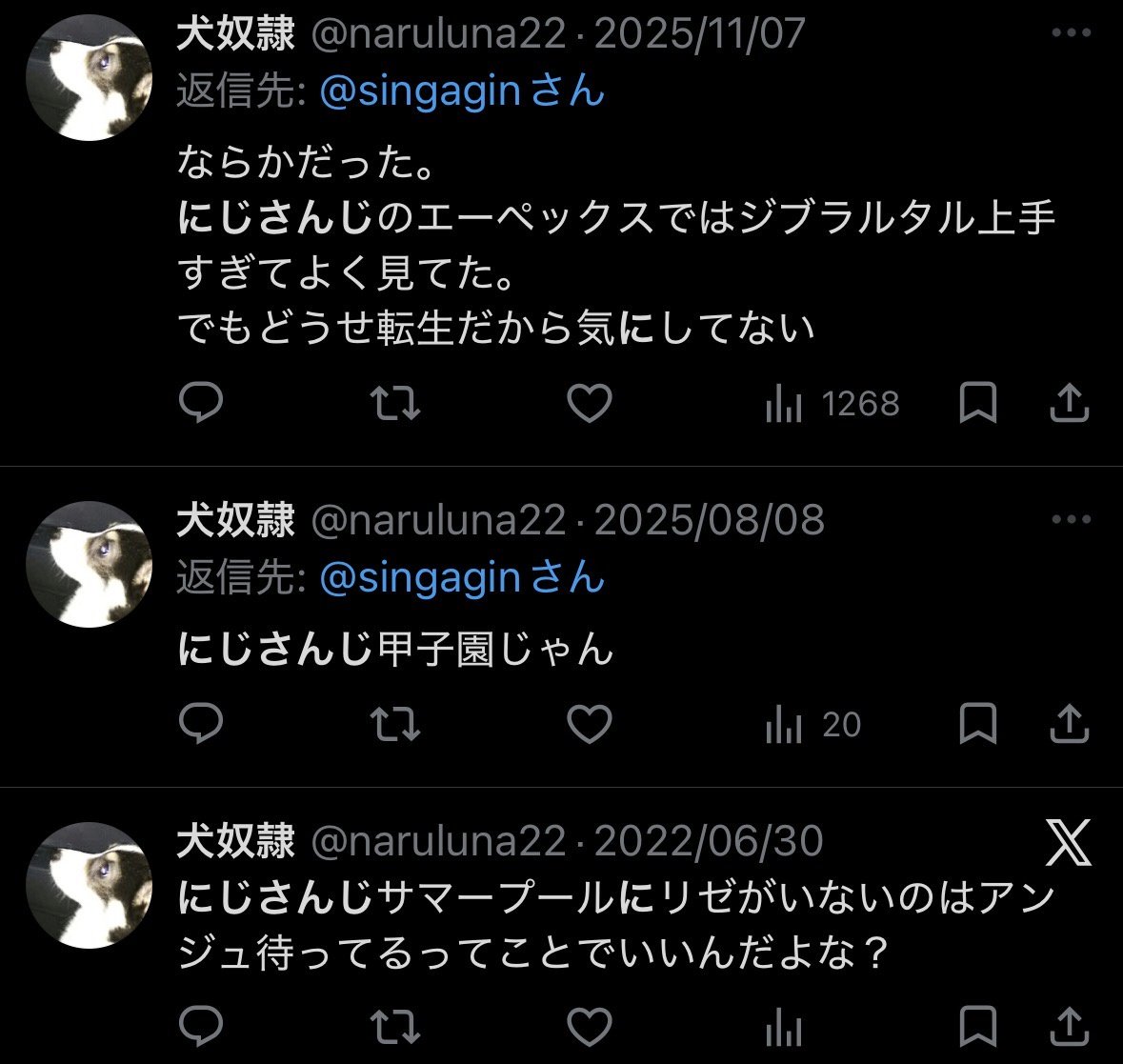
Task: Open the 2022/06/30 サマープール tweet
Action: pos(610,924)
